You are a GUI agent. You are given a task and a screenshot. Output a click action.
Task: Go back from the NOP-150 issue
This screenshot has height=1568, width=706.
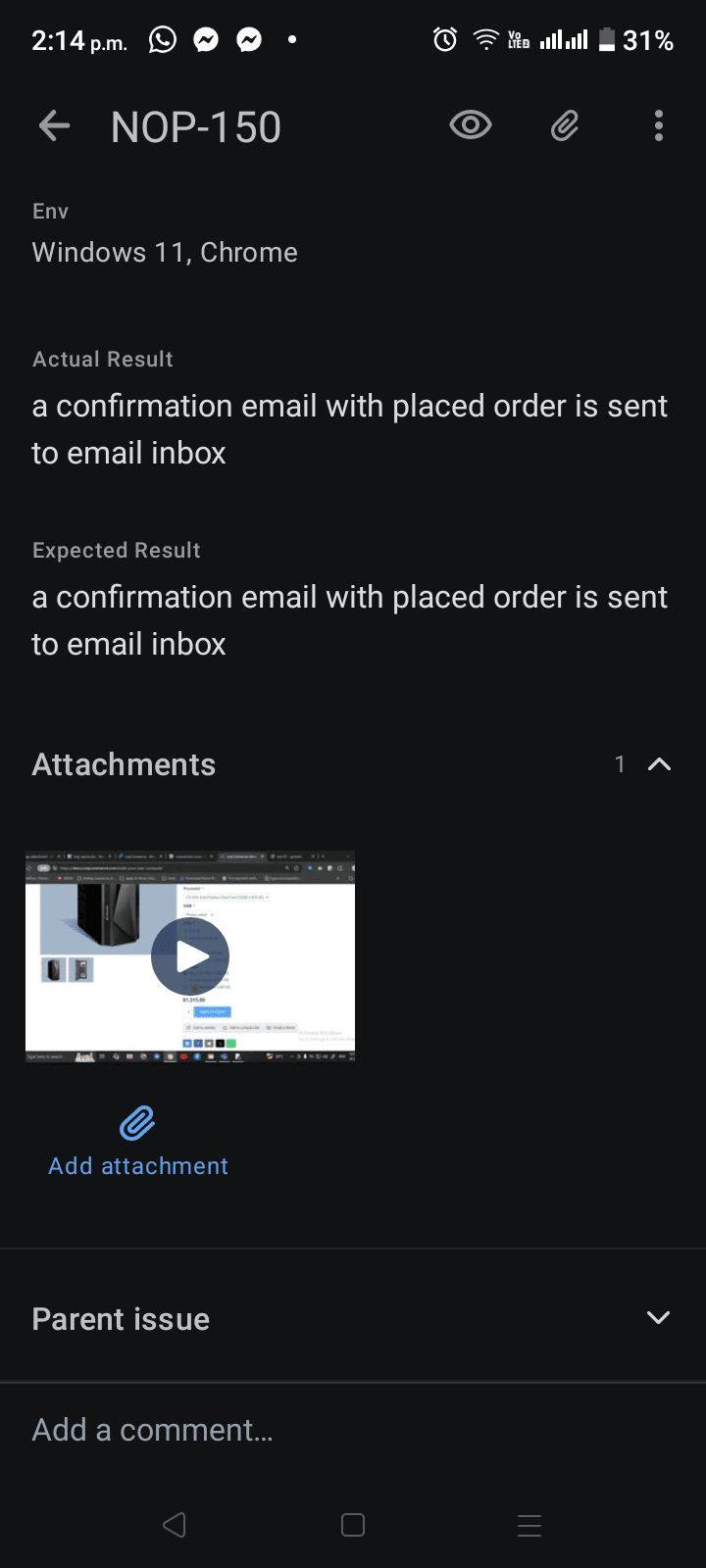coord(55,126)
